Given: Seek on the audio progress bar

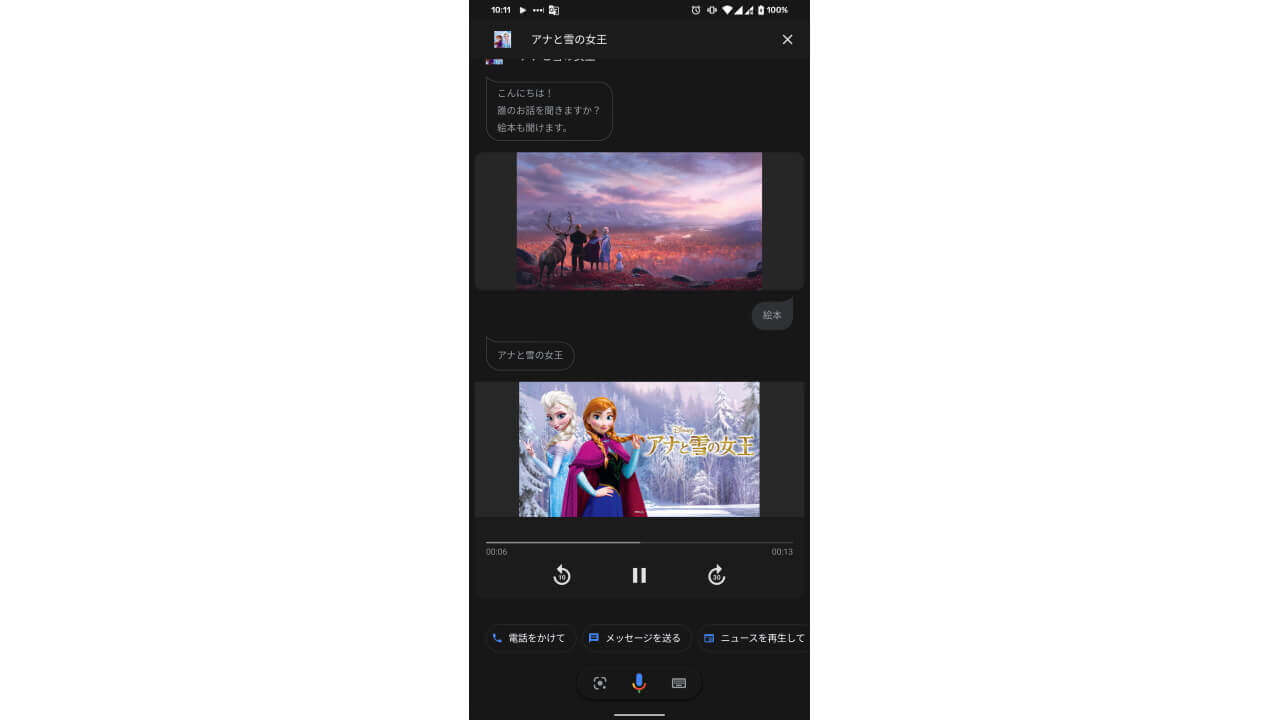Looking at the screenshot, I should click(x=639, y=542).
